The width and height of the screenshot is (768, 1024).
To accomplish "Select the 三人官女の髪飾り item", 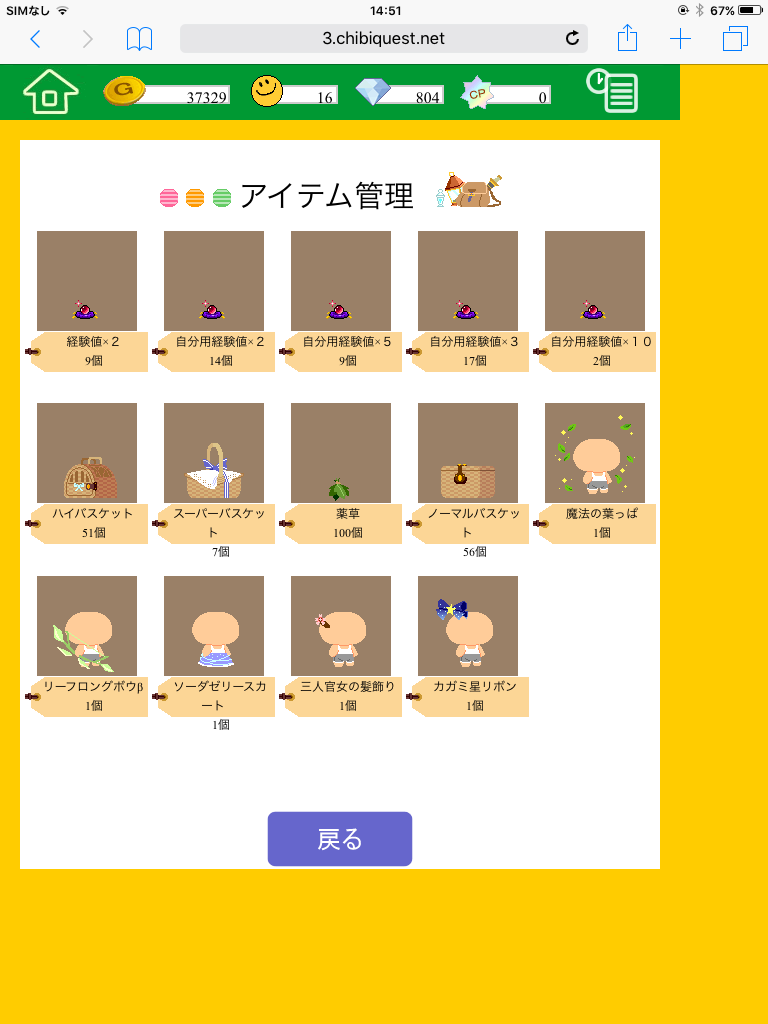I will (x=341, y=626).
